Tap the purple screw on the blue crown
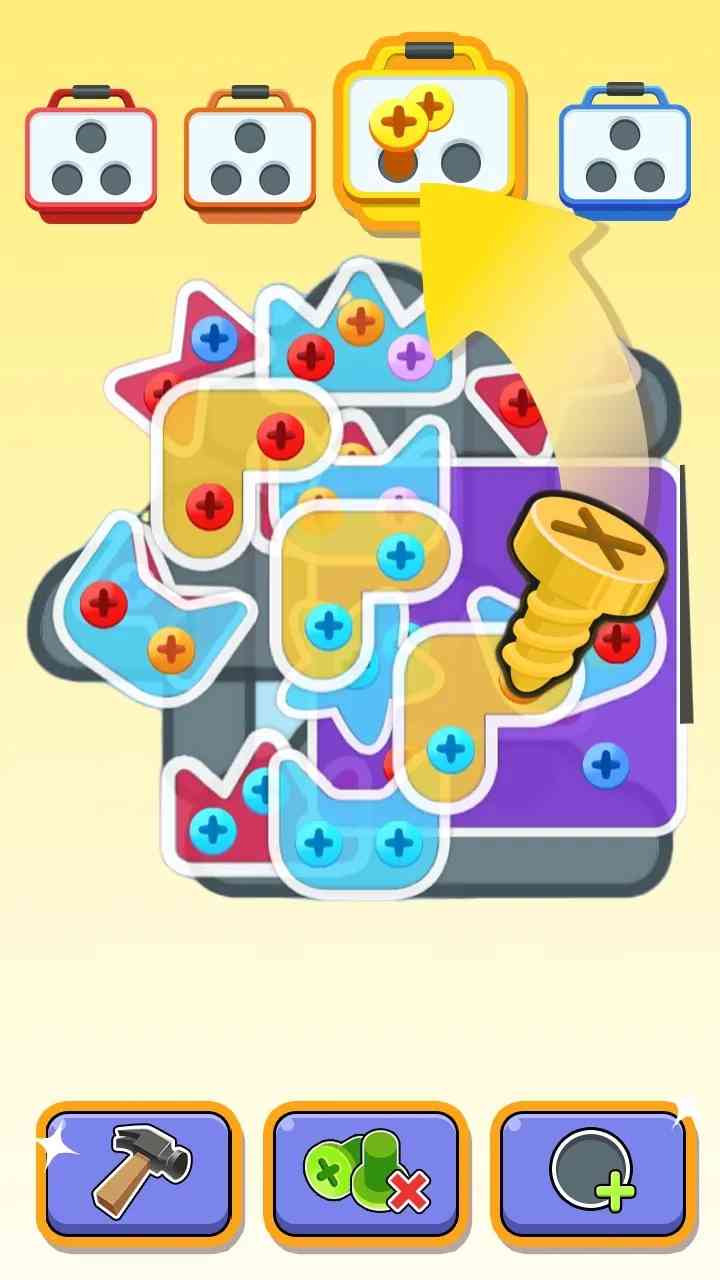This screenshot has width=720, height=1280. [x=410, y=354]
